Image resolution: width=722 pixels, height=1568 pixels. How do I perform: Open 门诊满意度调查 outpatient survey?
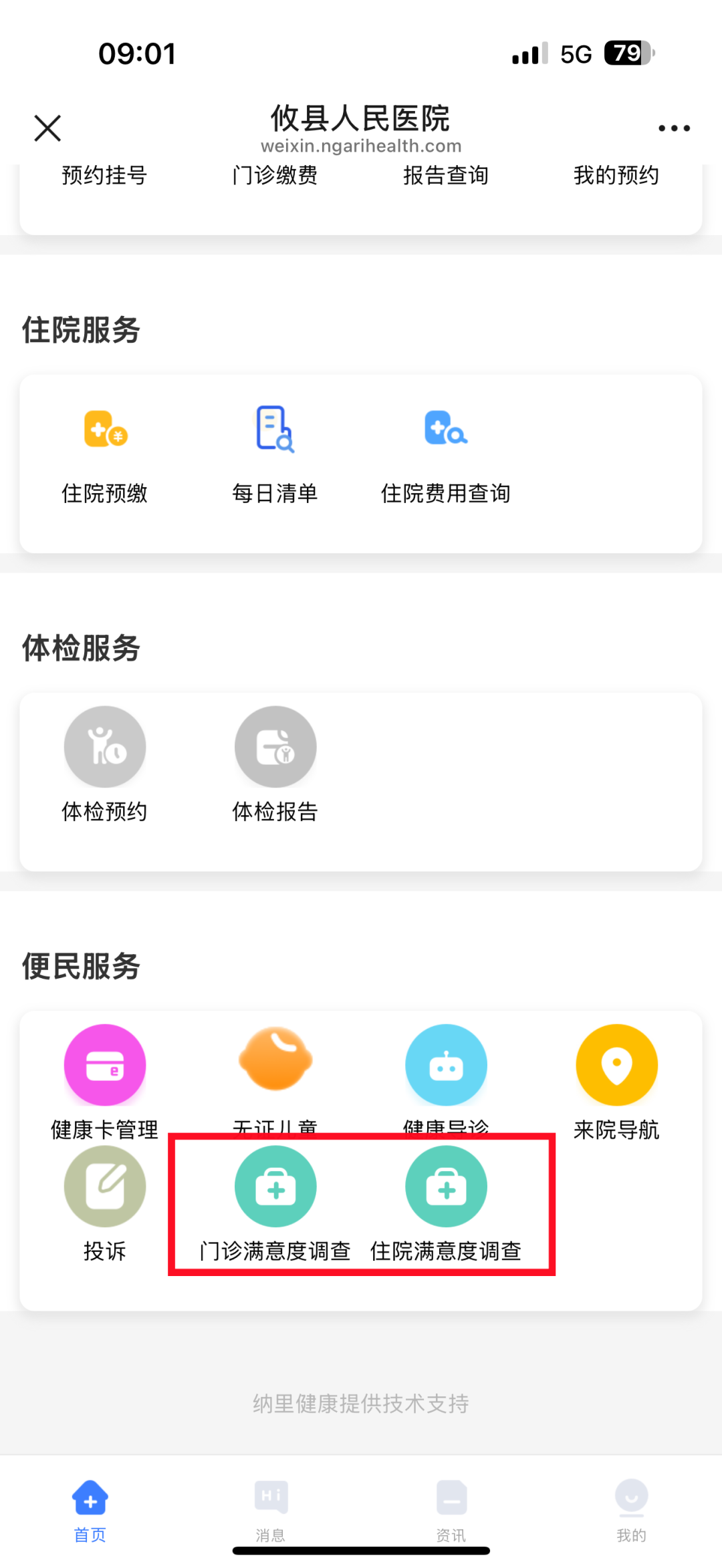pyautogui.click(x=275, y=1204)
